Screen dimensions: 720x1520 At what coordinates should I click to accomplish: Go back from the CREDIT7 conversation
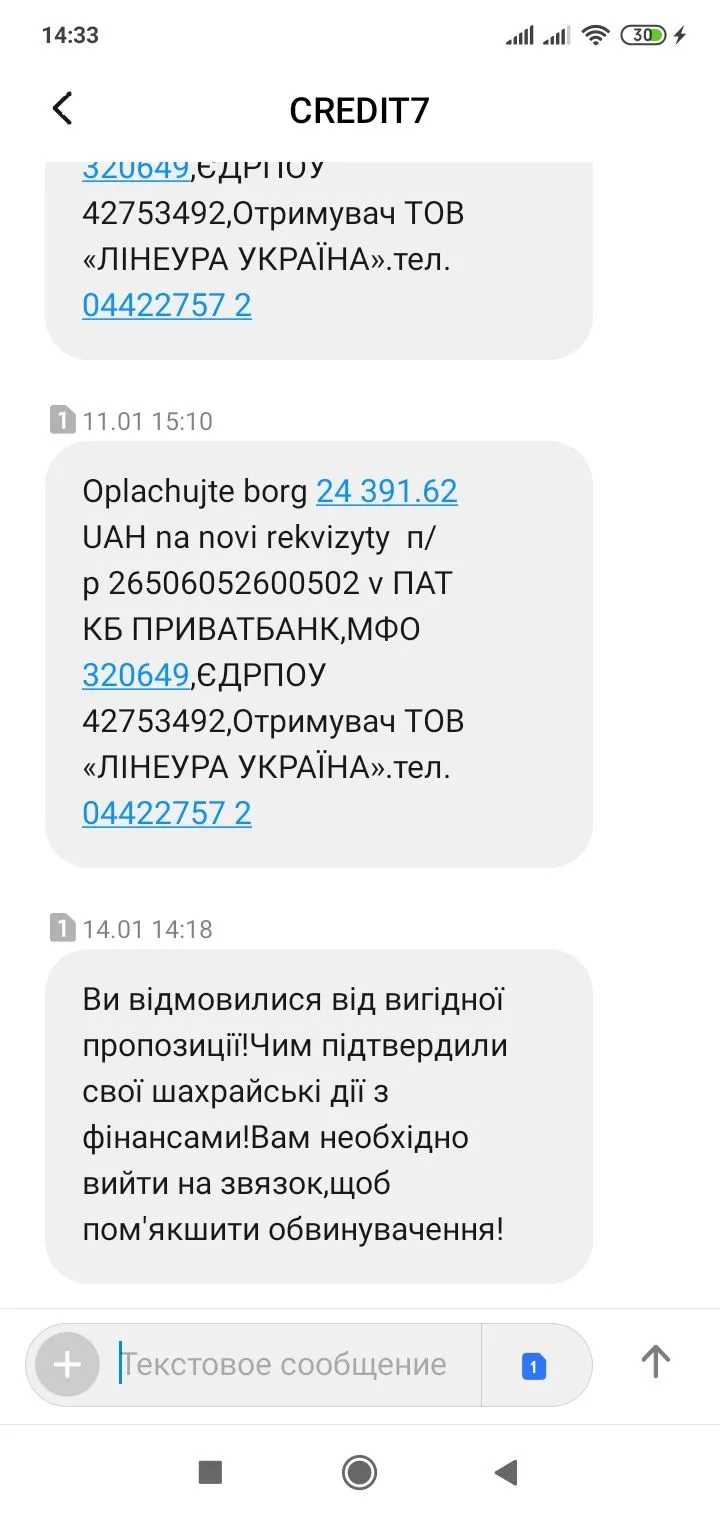tap(62, 109)
